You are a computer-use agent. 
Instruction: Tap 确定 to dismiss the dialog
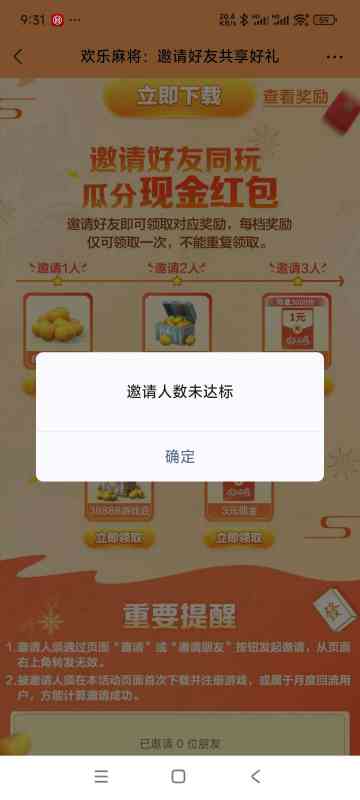pos(179,456)
